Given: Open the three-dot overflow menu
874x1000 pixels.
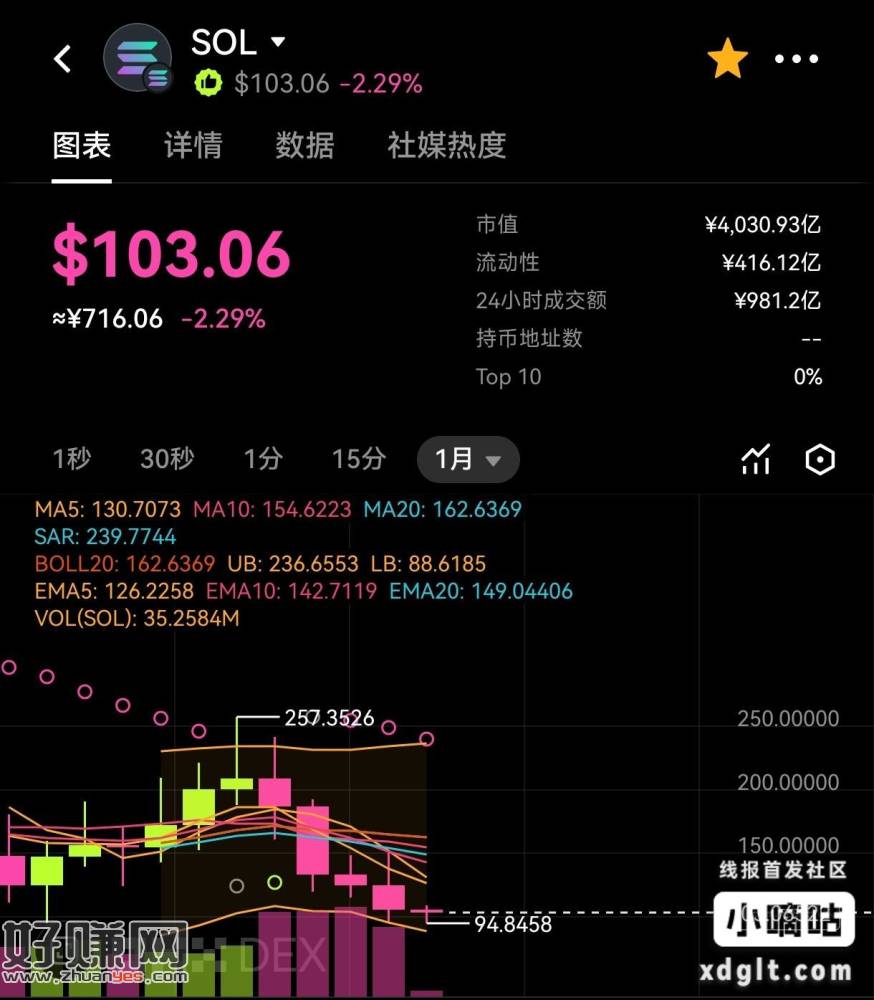Looking at the screenshot, I should [x=796, y=60].
